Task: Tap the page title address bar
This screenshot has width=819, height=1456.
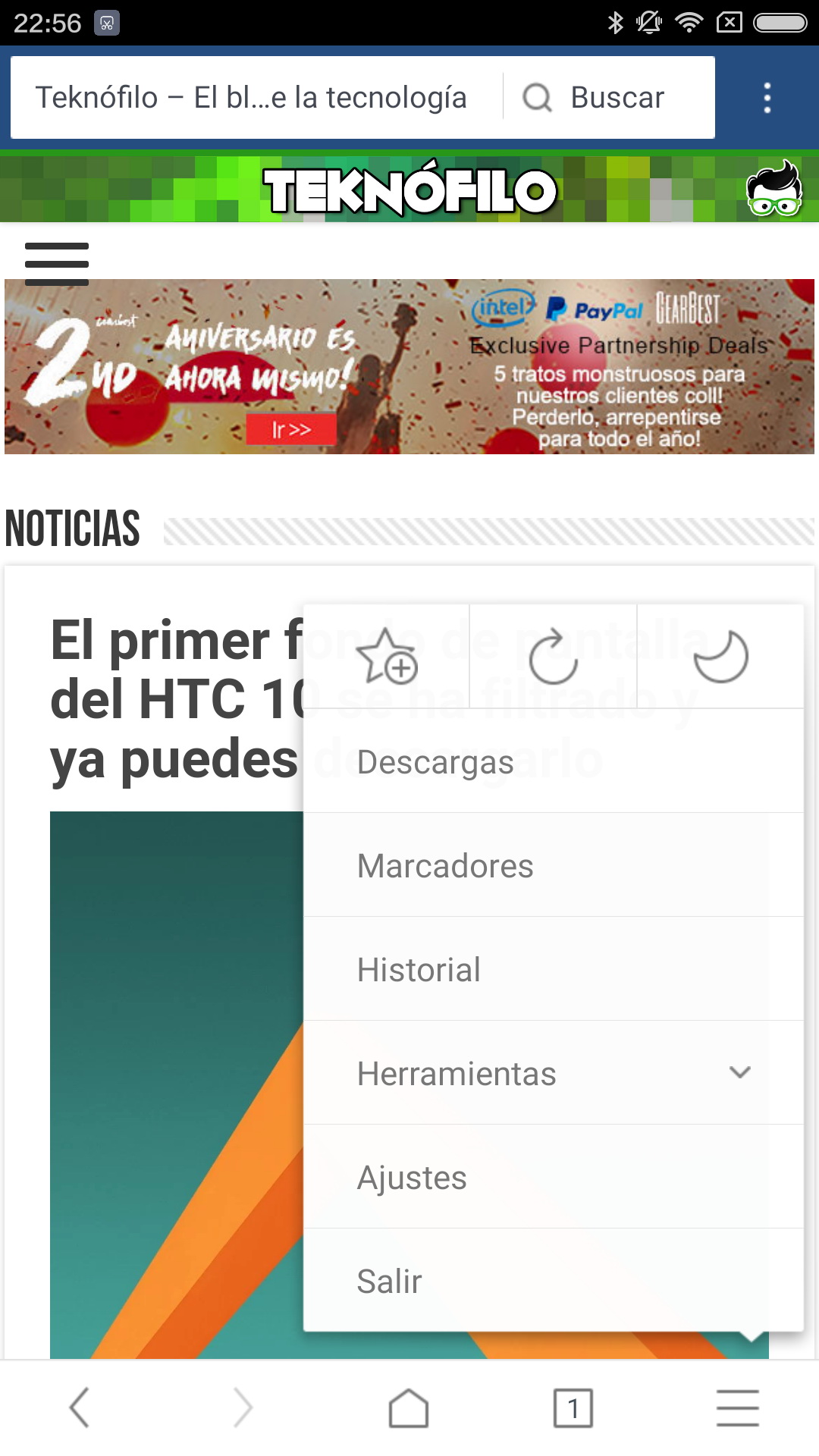Action: tap(252, 98)
